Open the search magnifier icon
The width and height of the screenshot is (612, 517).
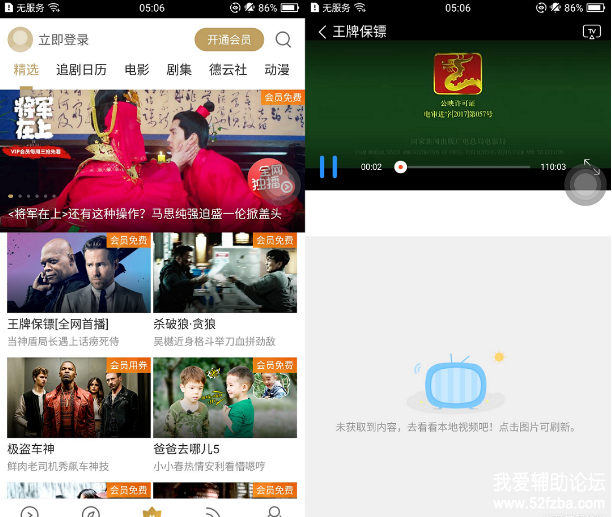click(x=284, y=40)
